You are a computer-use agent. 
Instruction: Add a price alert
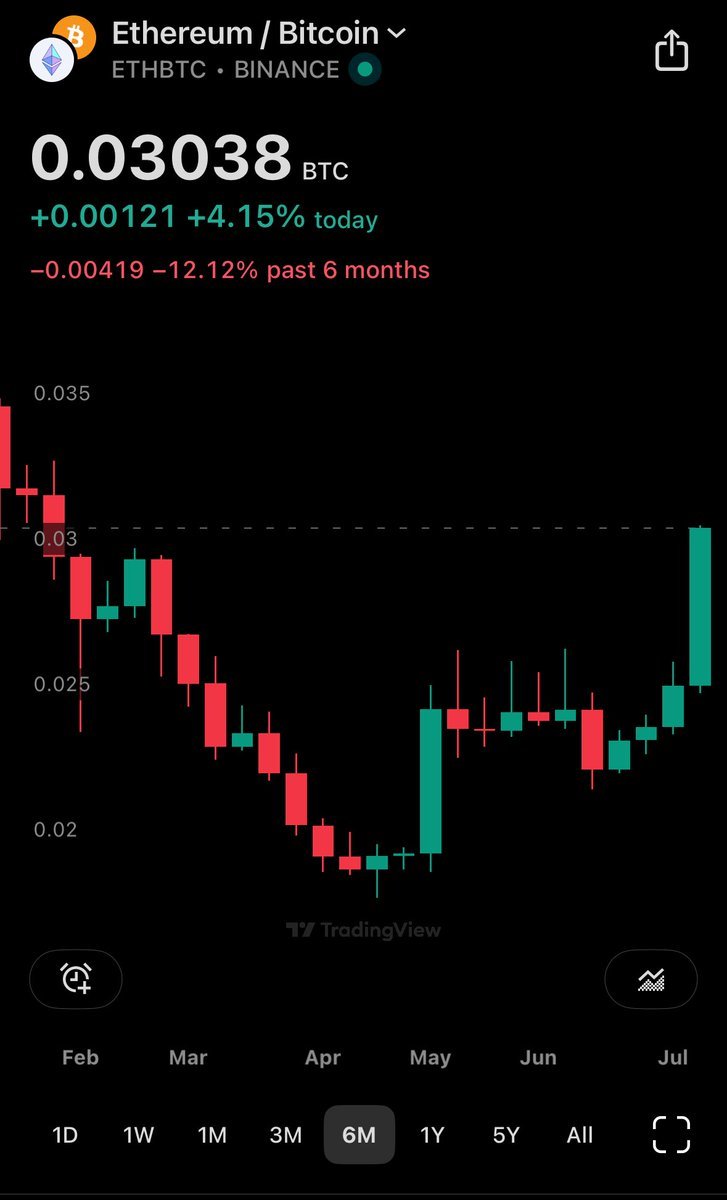[x=76, y=979]
